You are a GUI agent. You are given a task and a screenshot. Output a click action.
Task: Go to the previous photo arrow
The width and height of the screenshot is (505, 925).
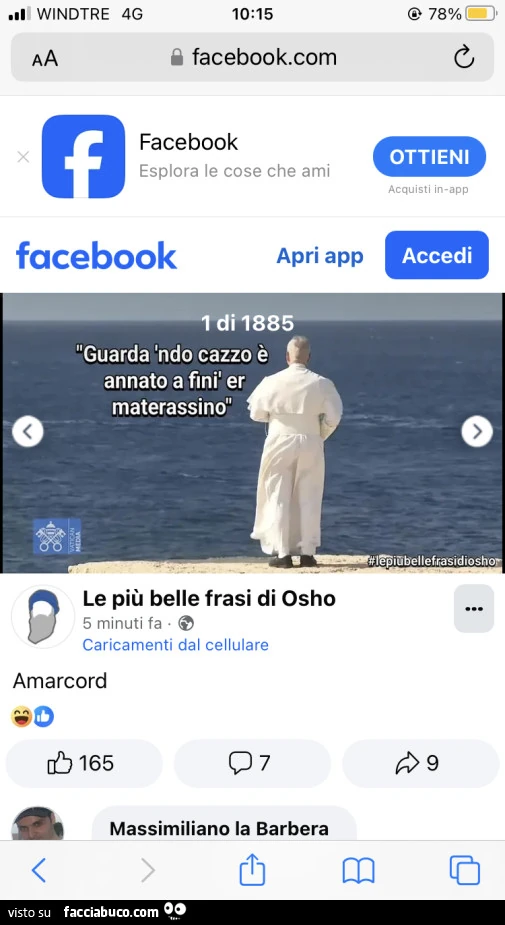pos(28,432)
